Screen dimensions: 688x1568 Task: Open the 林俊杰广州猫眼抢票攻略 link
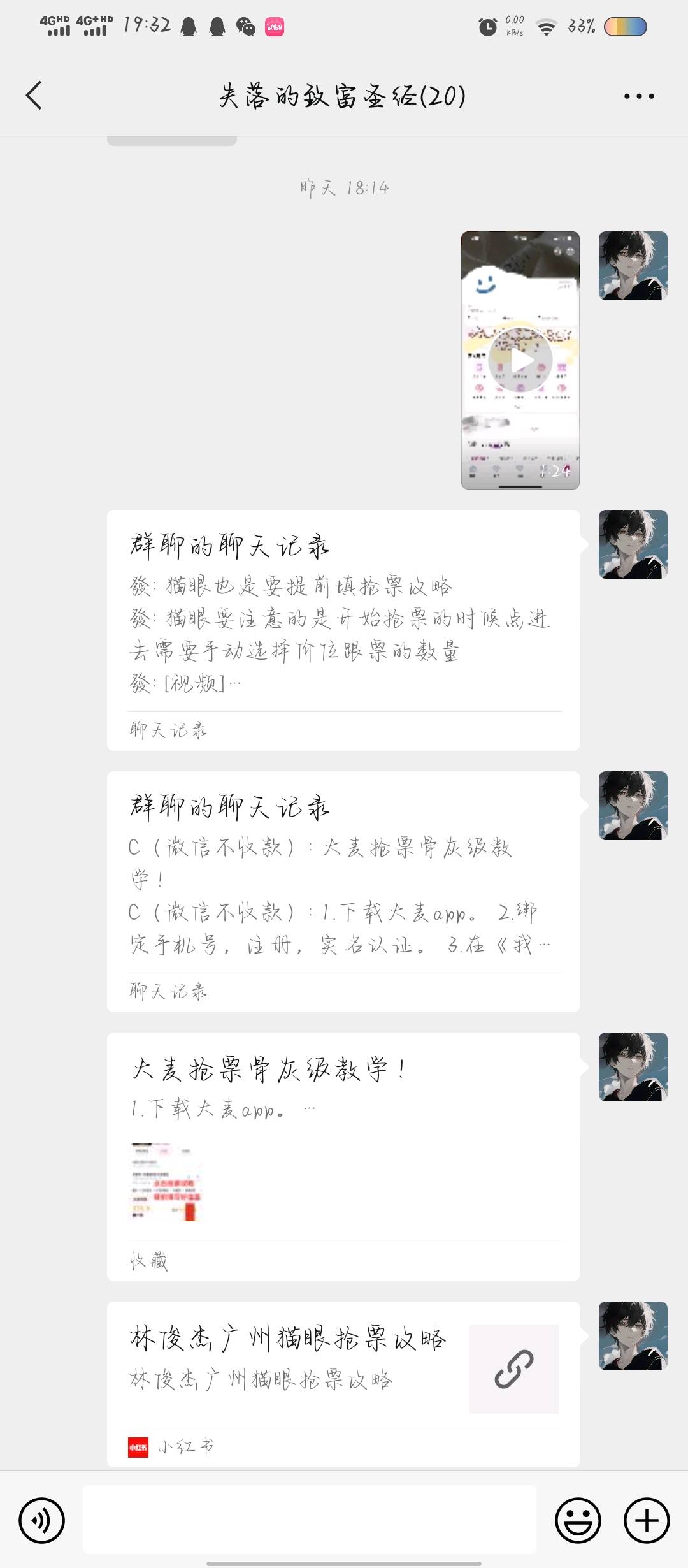[x=343, y=1383]
